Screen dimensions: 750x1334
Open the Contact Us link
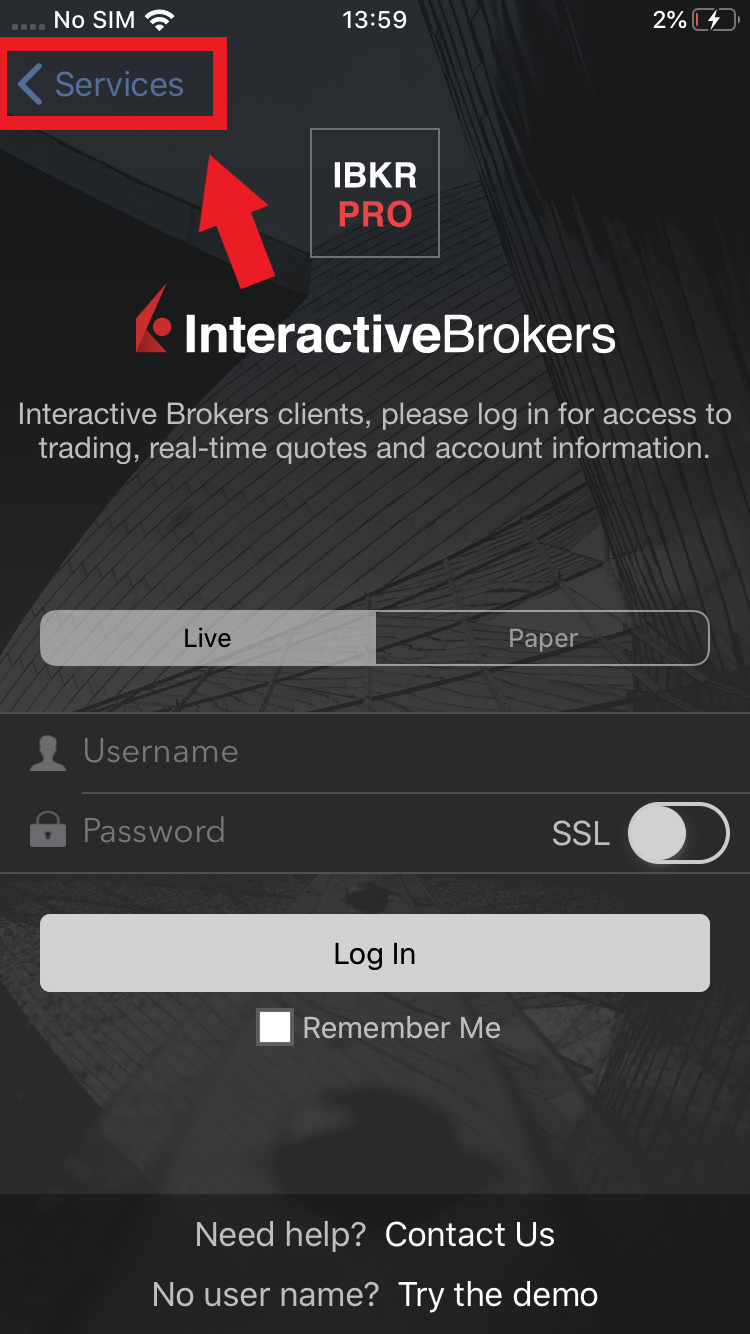click(470, 1235)
